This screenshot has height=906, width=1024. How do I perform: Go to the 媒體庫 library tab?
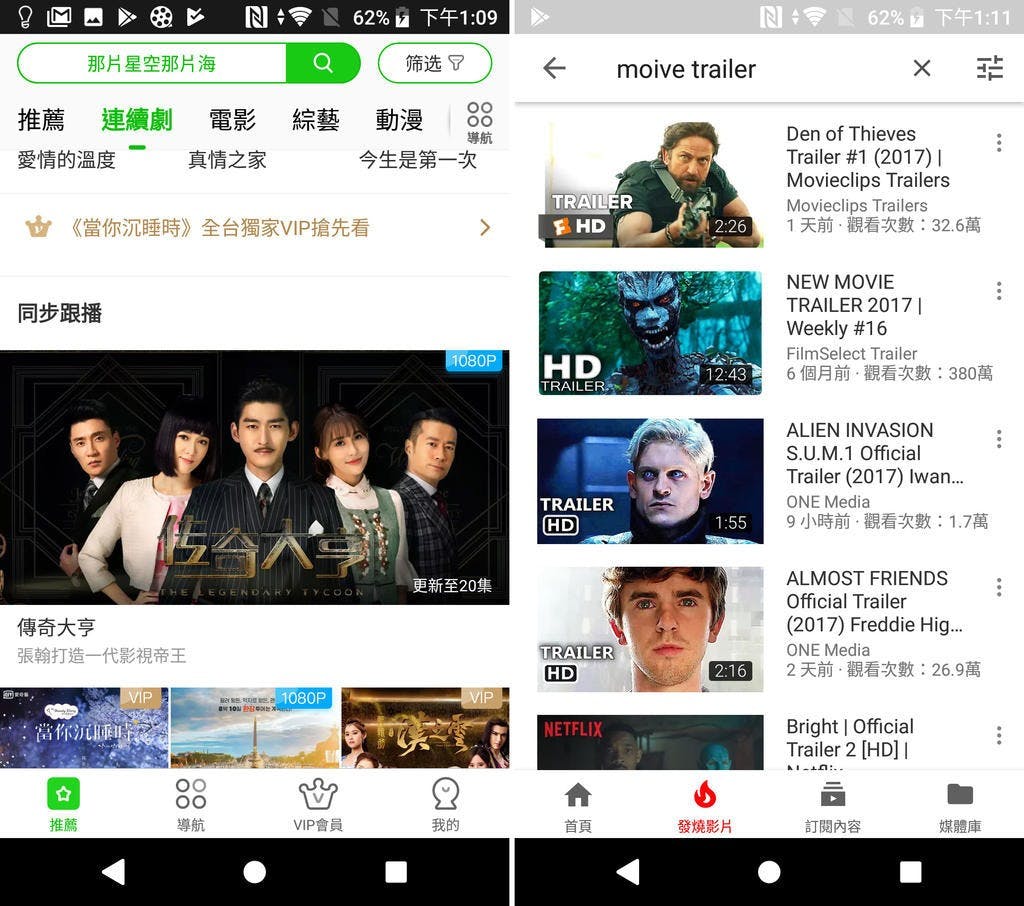click(x=959, y=806)
